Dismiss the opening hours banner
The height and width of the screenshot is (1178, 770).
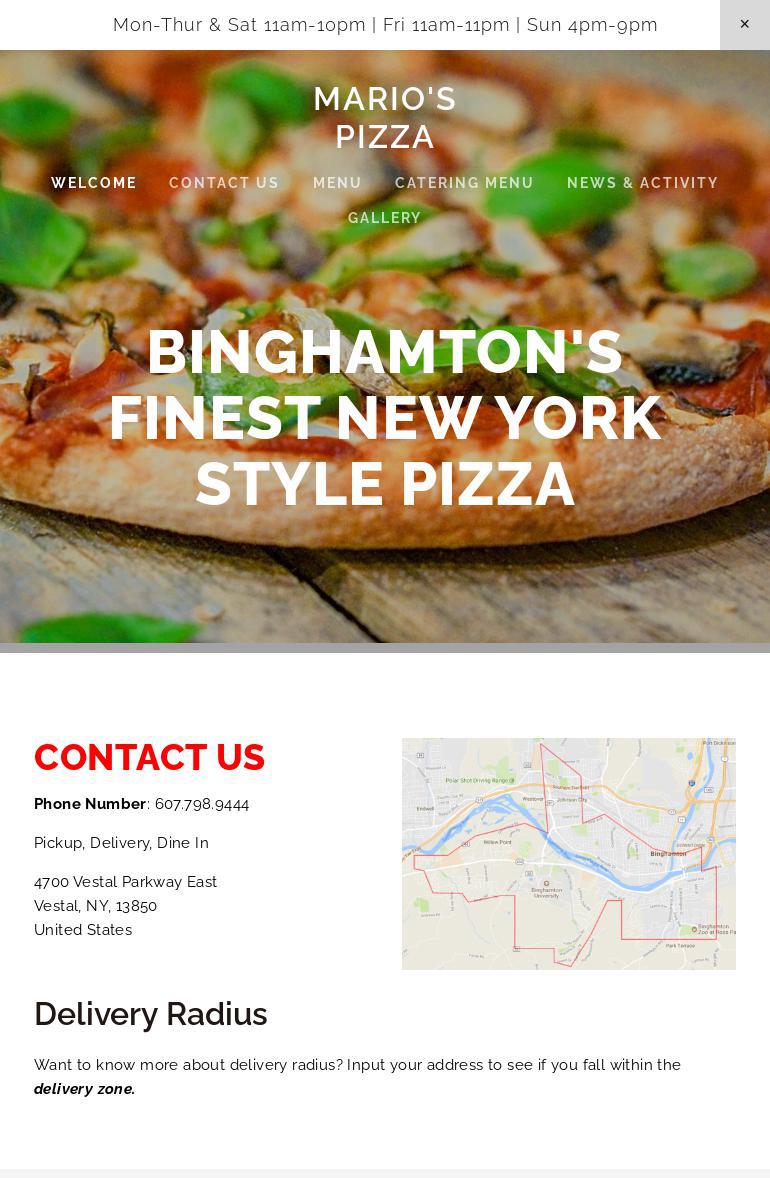point(744,24)
